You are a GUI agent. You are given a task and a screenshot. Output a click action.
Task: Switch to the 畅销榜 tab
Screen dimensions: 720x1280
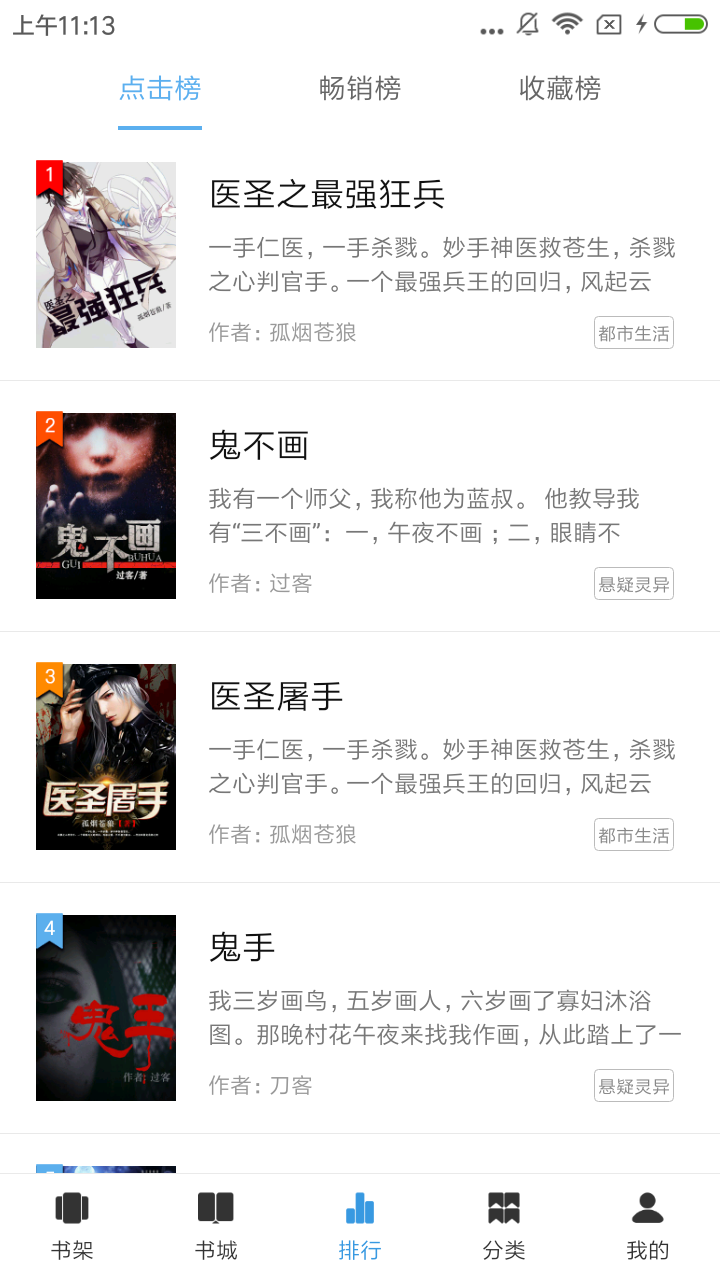tap(360, 89)
